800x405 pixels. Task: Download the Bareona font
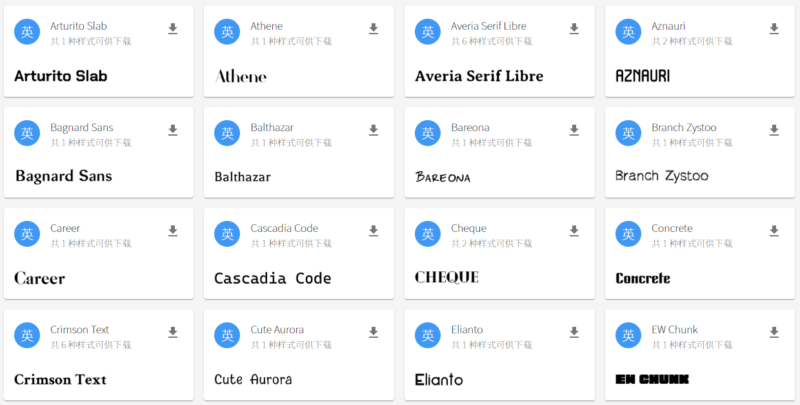click(x=574, y=130)
